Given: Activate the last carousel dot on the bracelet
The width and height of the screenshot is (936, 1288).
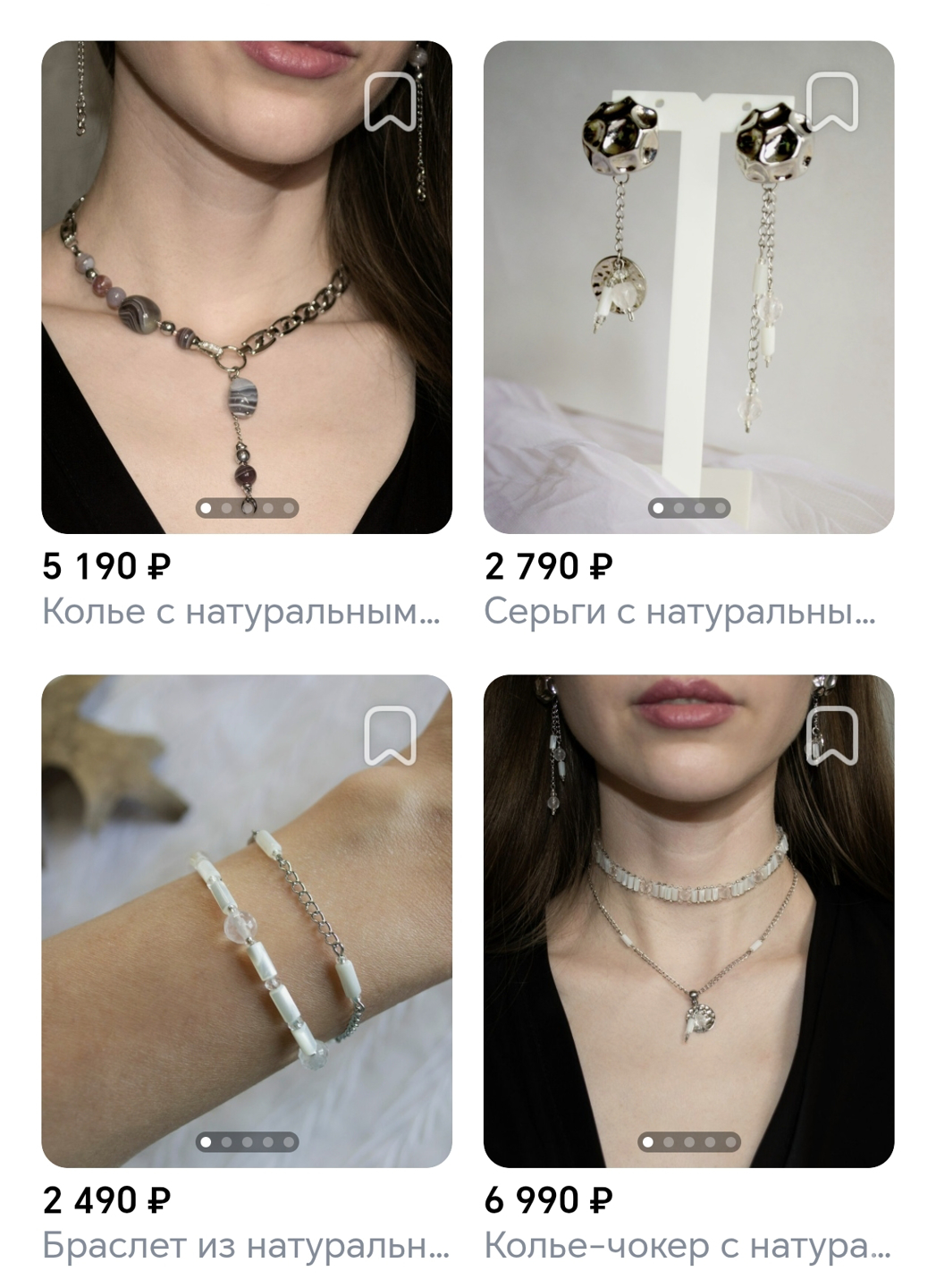Looking at the screenshot, I should tap(289, 1140).
